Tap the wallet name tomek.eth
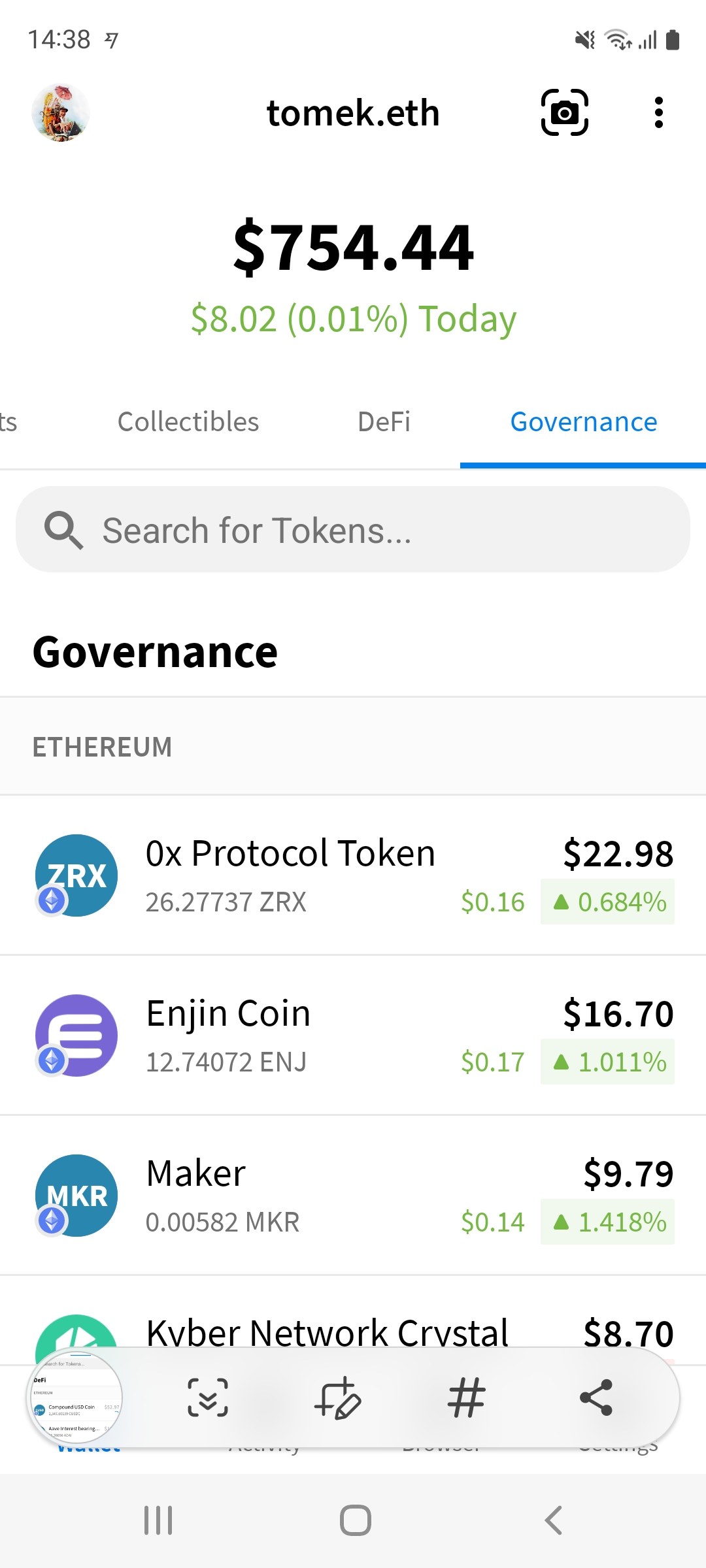This screenshot has width=706, height=1568. 354,112
